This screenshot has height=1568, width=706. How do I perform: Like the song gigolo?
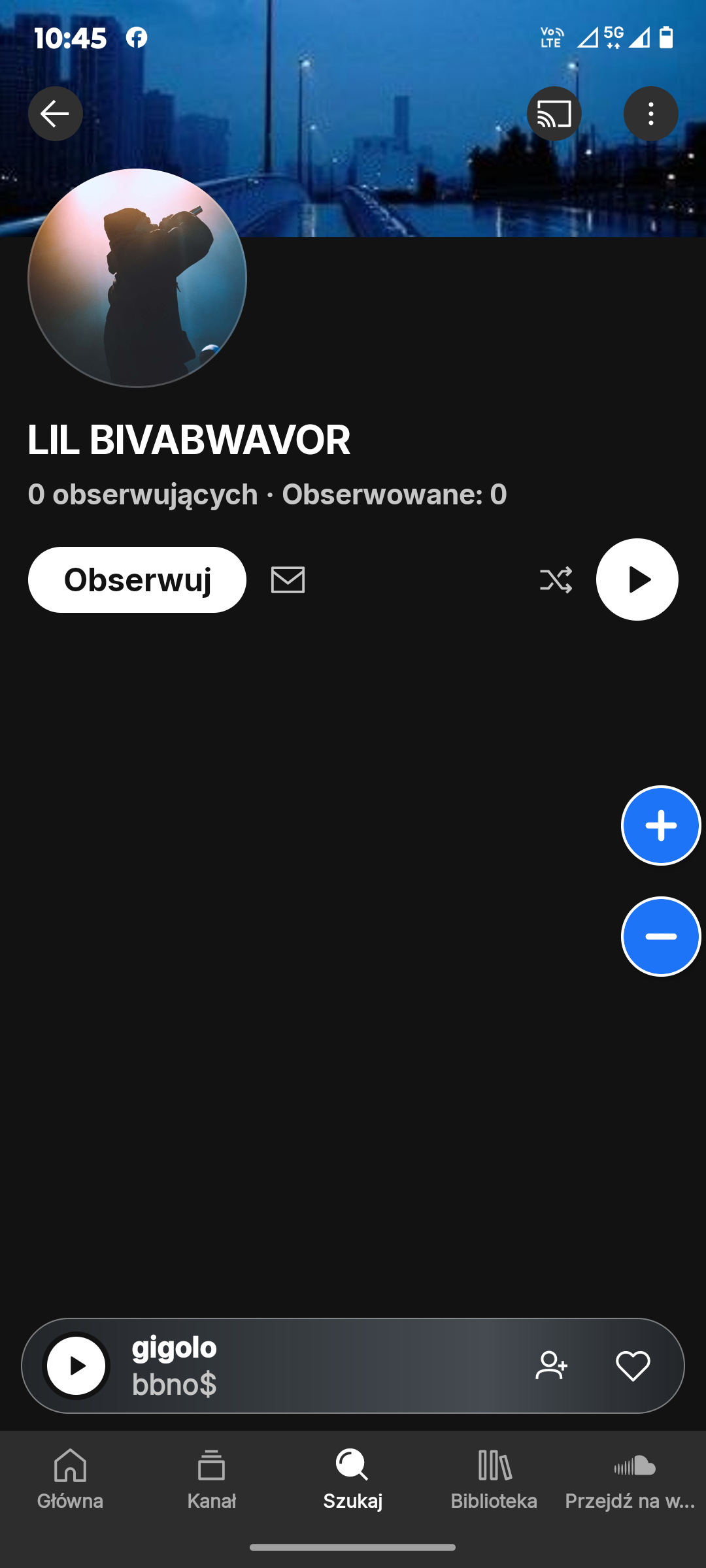click(x=633, y=1366)
